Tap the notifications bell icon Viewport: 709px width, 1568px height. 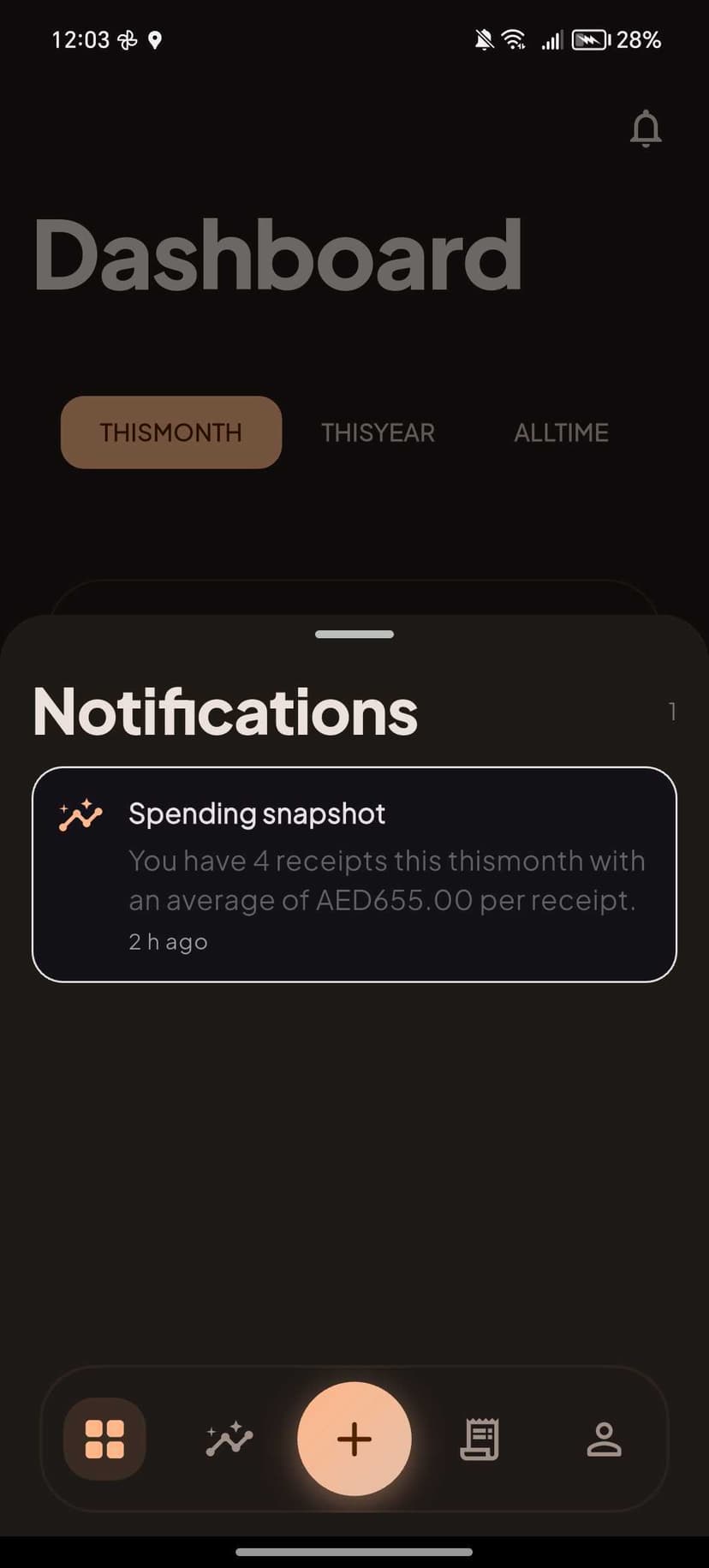646,128
